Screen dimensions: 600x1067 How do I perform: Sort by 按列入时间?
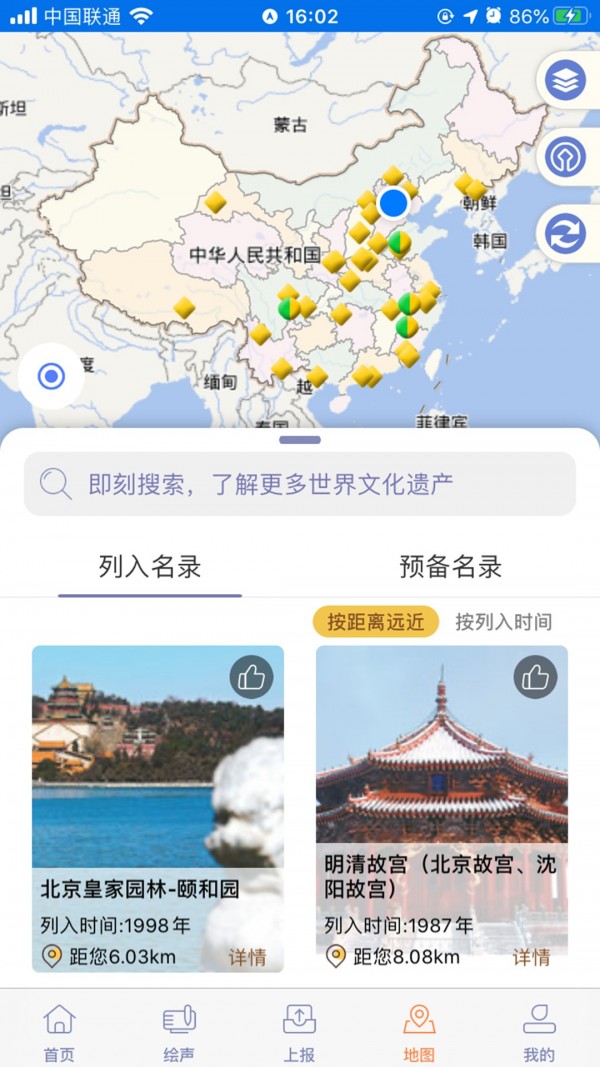click(503, 622)
